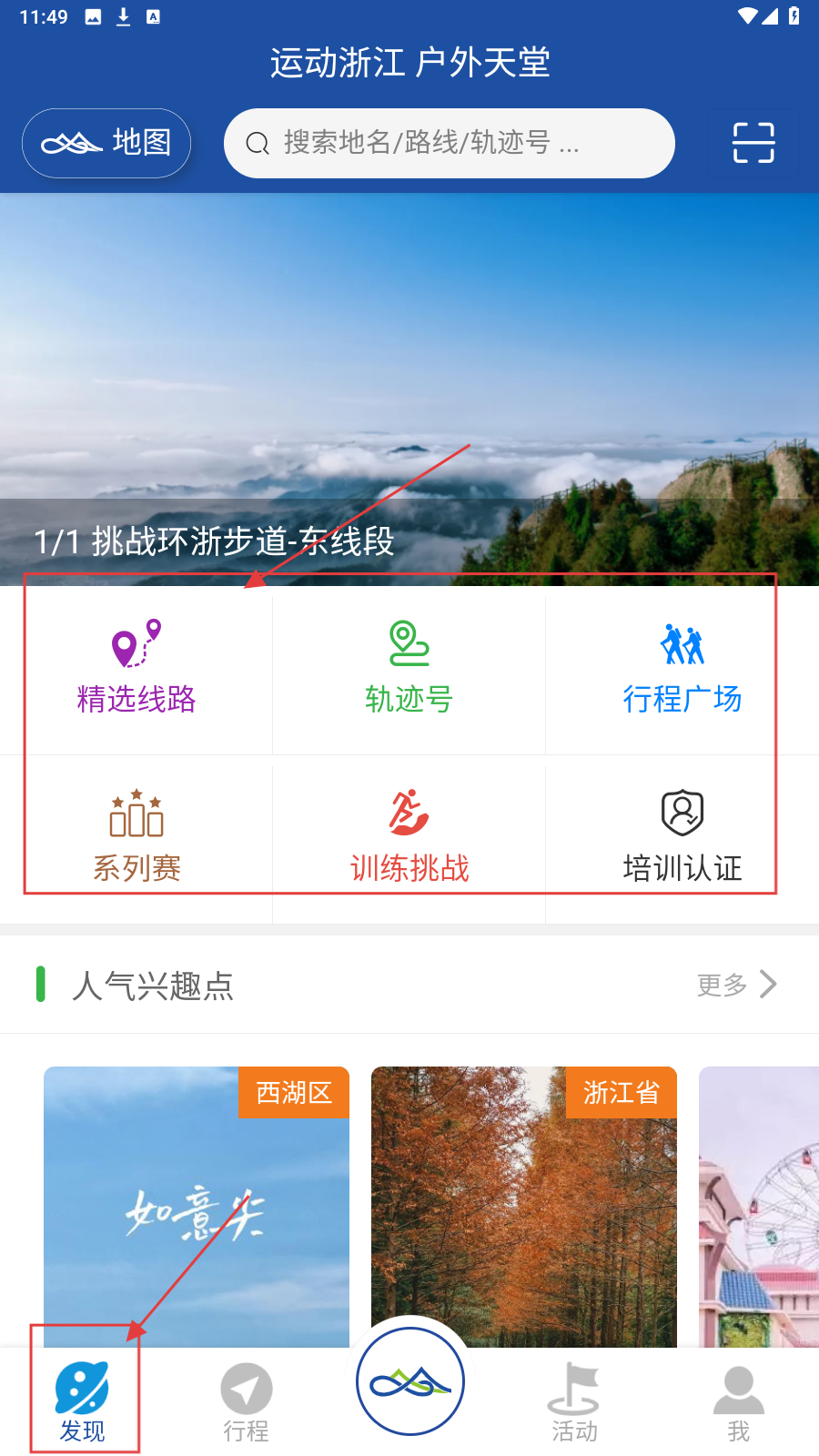Open 培训认证 certification
Screen dimensions: 819x1456
click(x=682, y=837)
